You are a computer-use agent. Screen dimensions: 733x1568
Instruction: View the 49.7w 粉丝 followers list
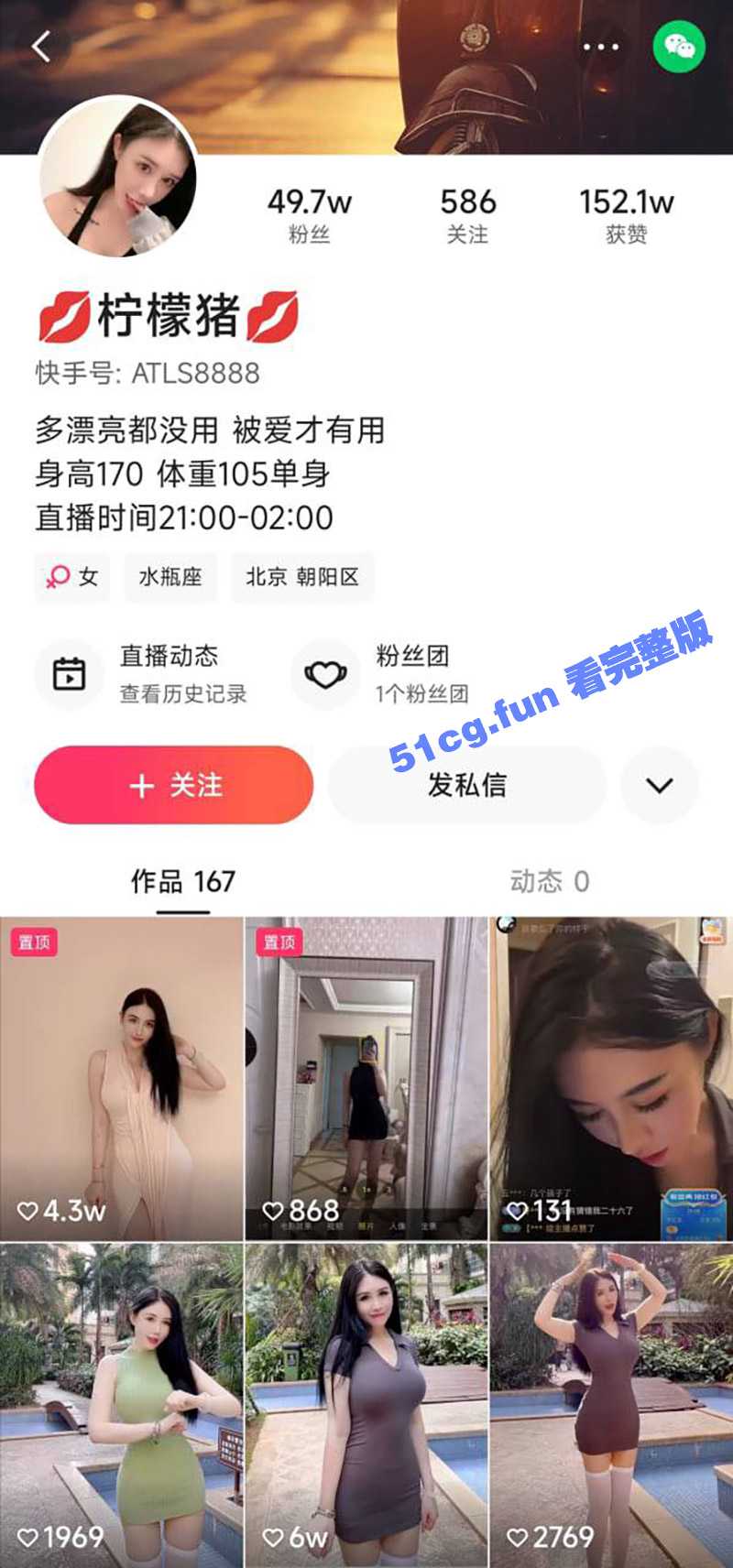coord(309,215)
